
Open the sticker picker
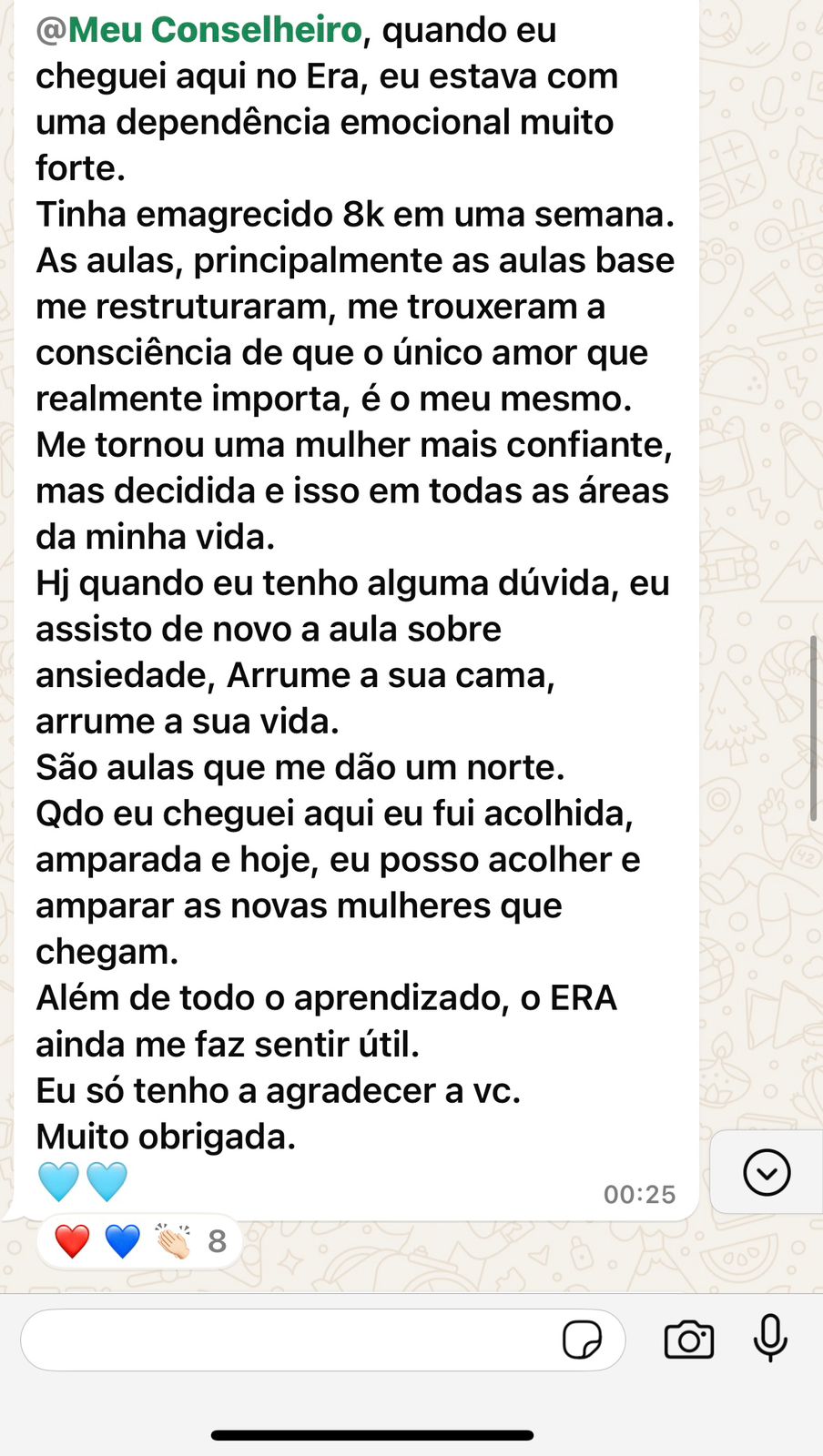click(x=582, y=1340)
